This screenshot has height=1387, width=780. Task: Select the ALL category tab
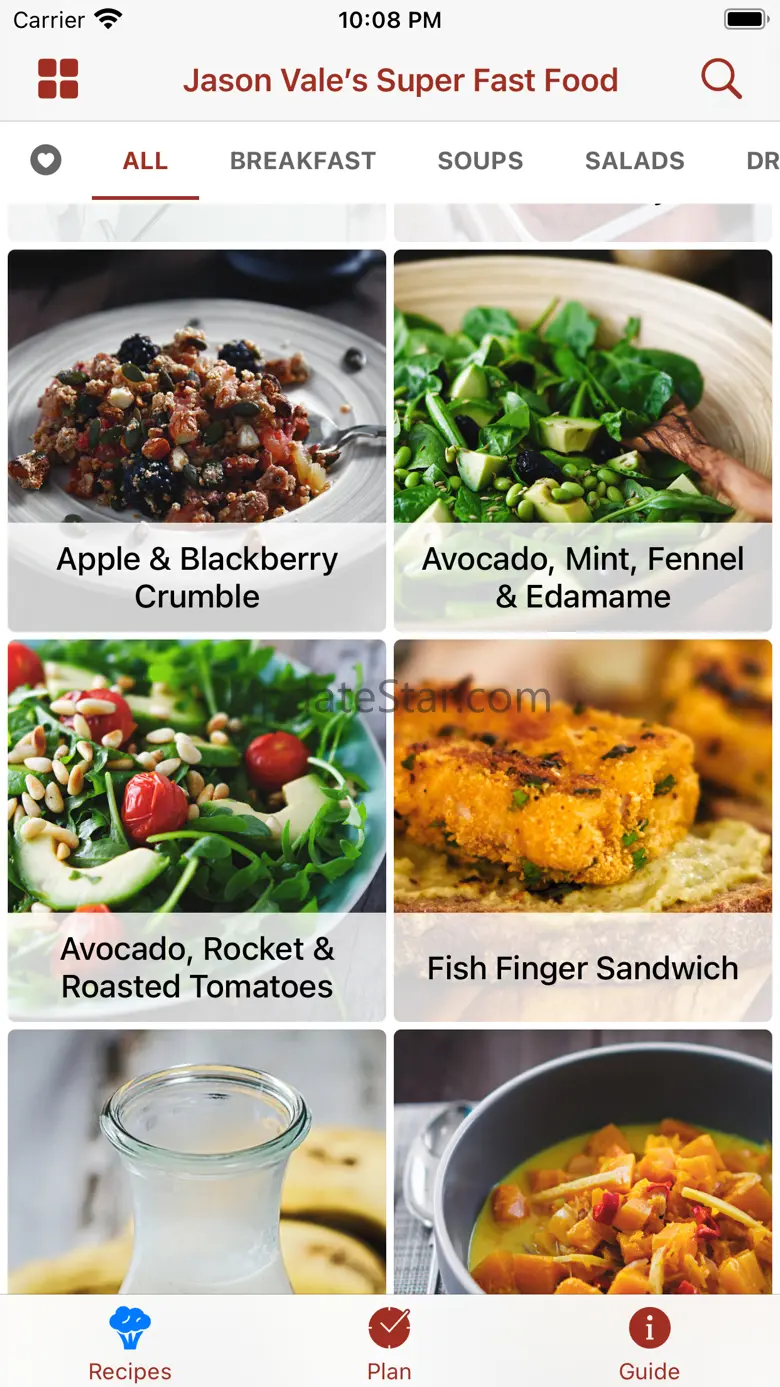pos(145,161)
